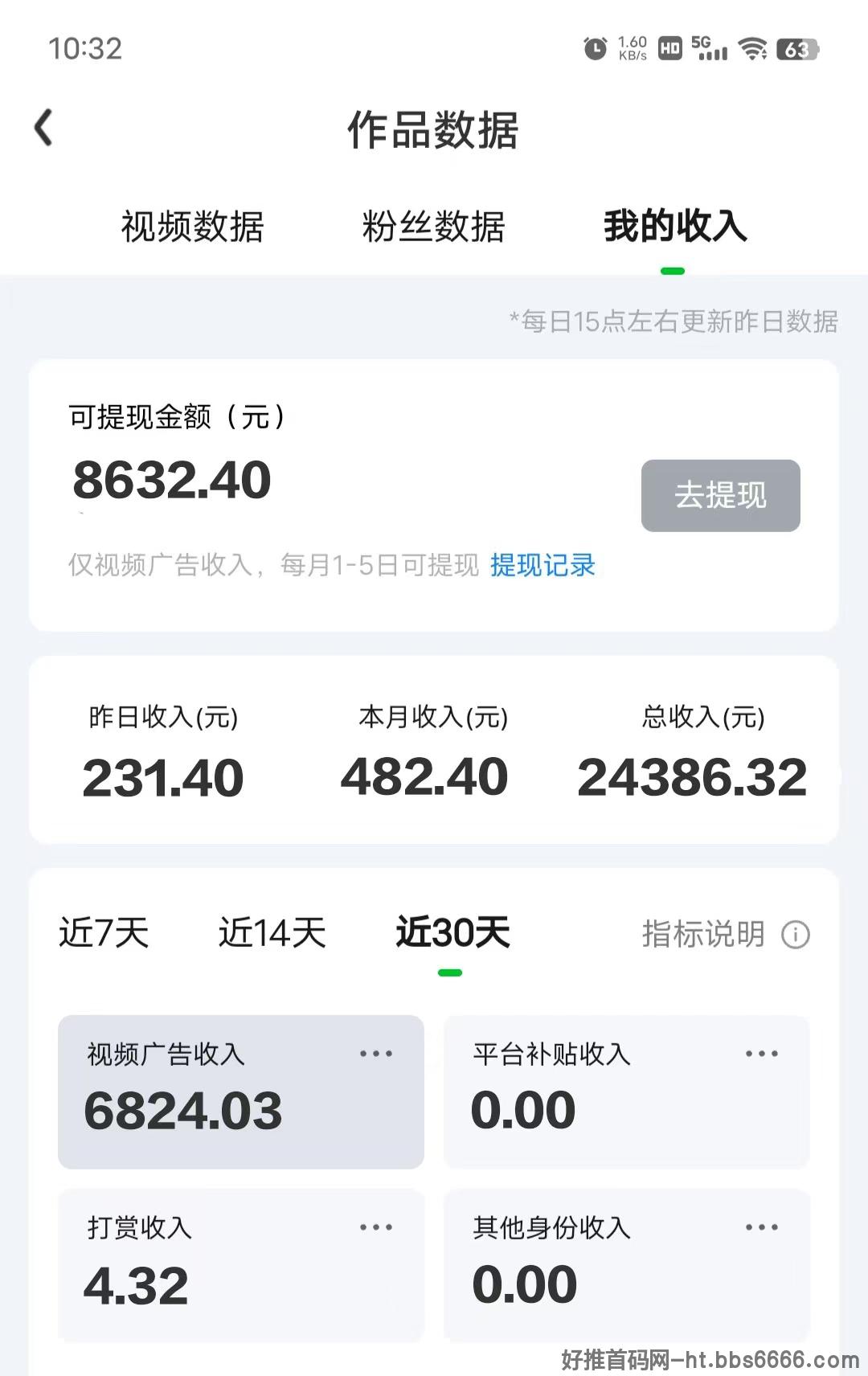Select the 我的收入 tab

point(675,226)
